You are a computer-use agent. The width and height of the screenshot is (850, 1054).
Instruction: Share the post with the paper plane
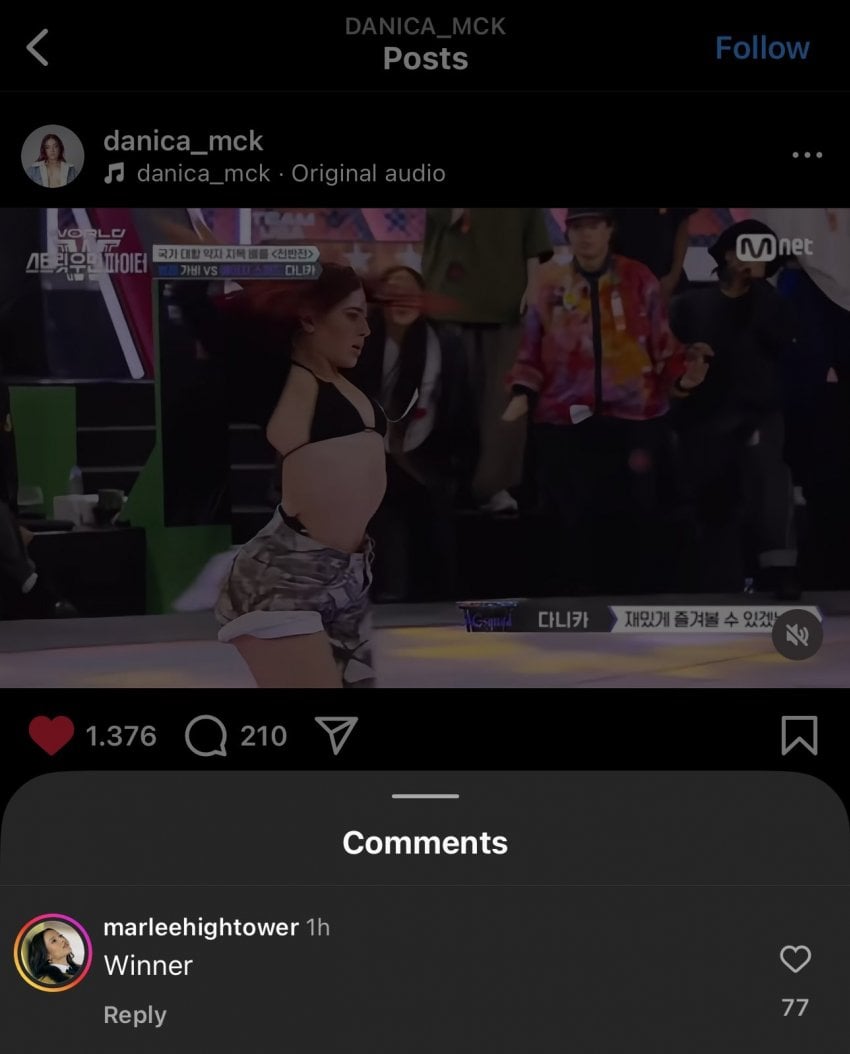[336, 736]
